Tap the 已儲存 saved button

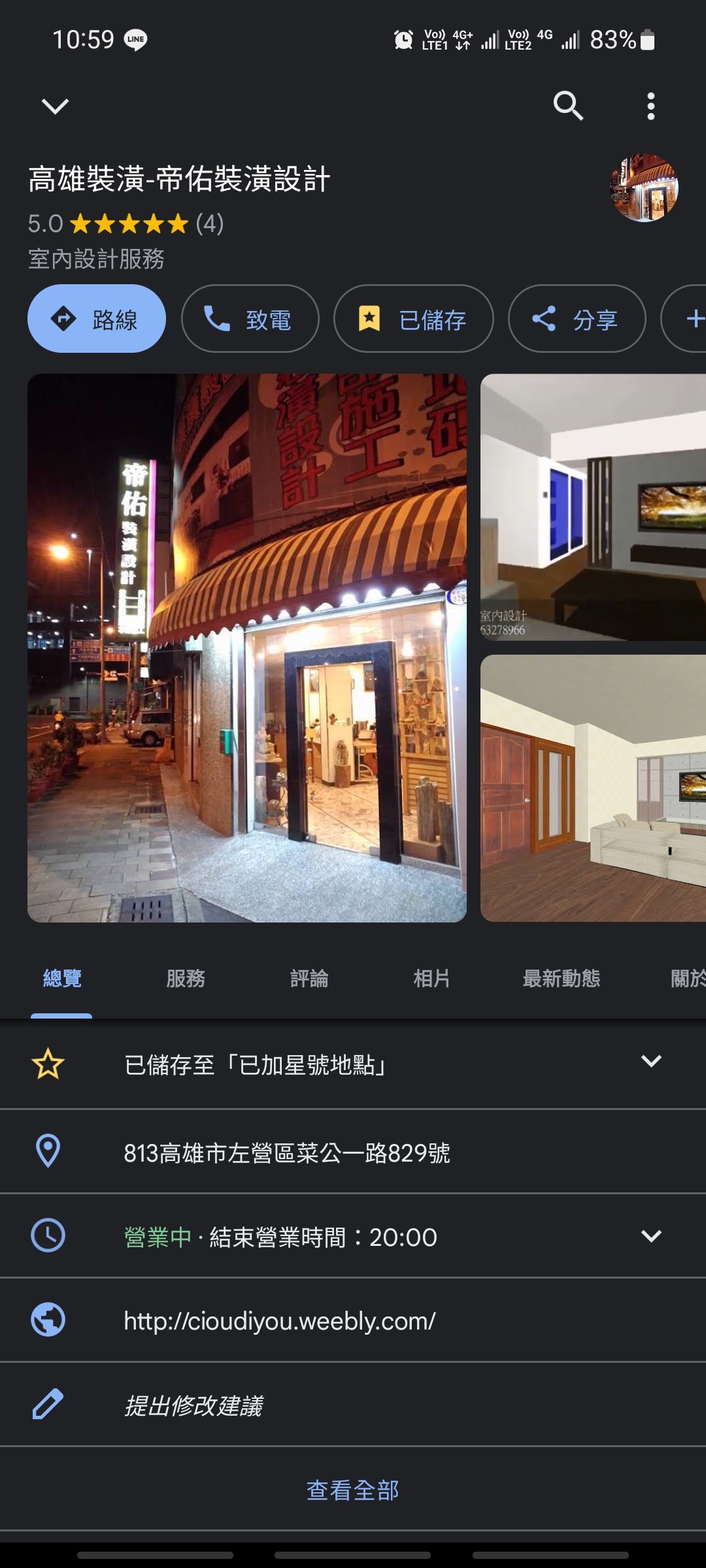point(413,319)
